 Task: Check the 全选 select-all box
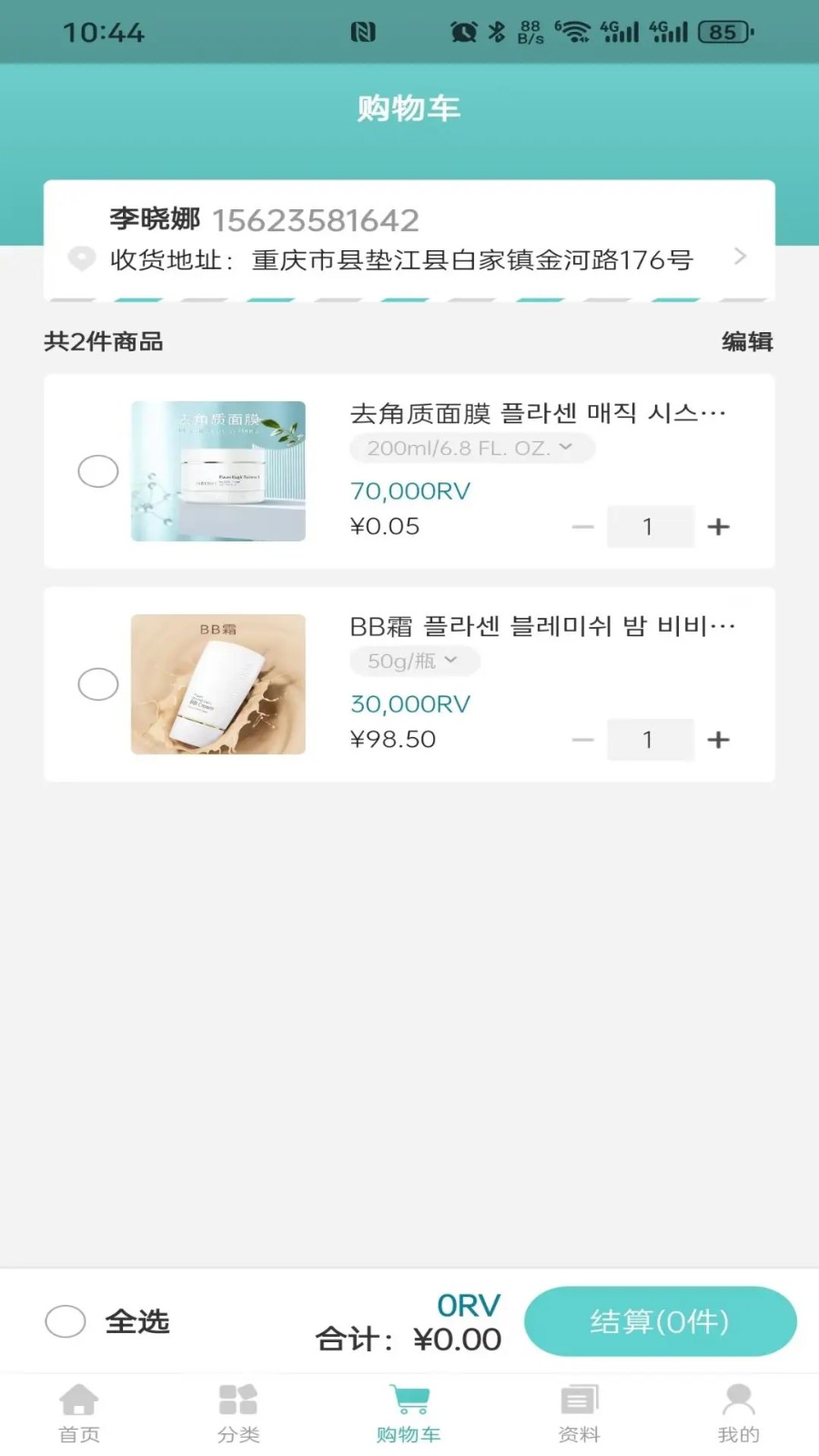click(x=66, y=1321)
